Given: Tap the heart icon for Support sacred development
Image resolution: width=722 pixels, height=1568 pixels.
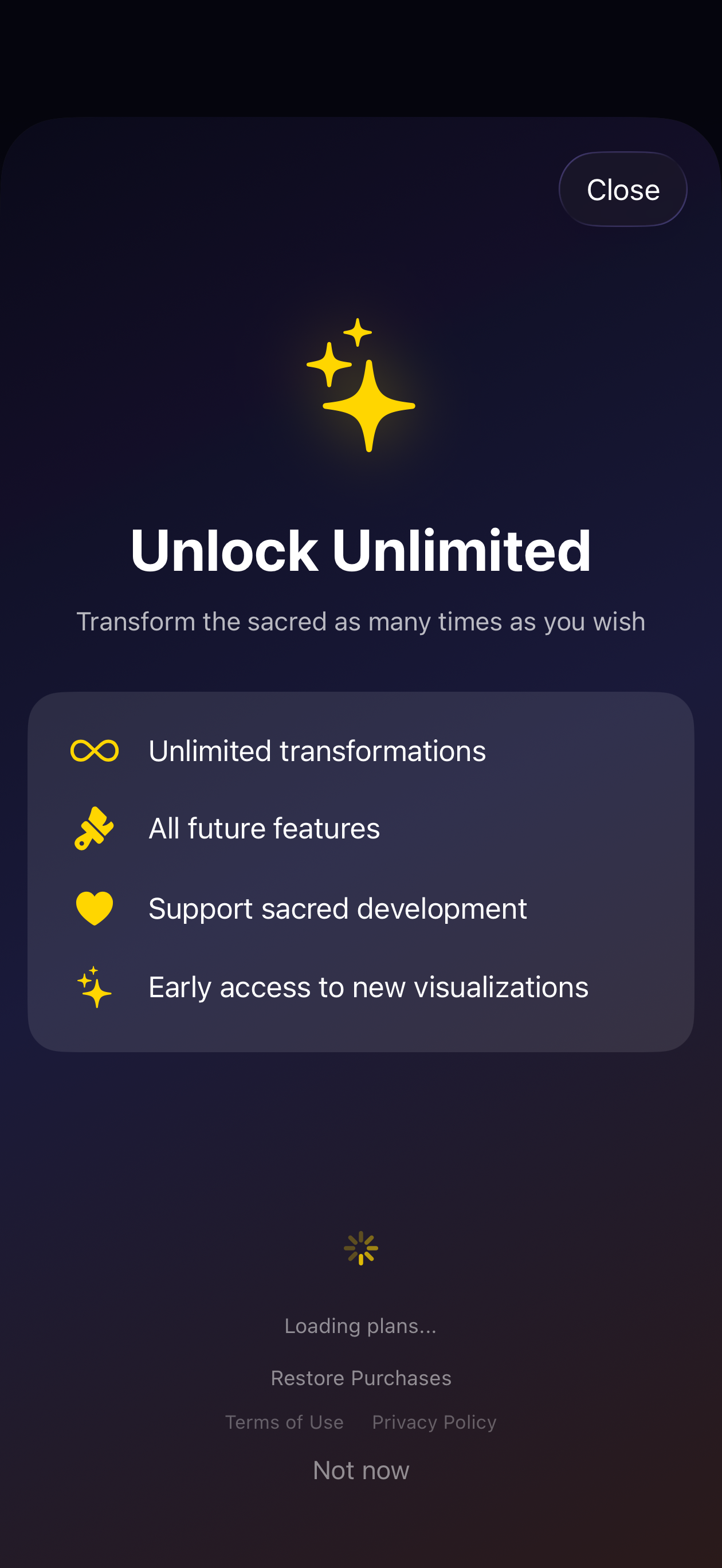Looking at the screenshot, I should point(94,908).
